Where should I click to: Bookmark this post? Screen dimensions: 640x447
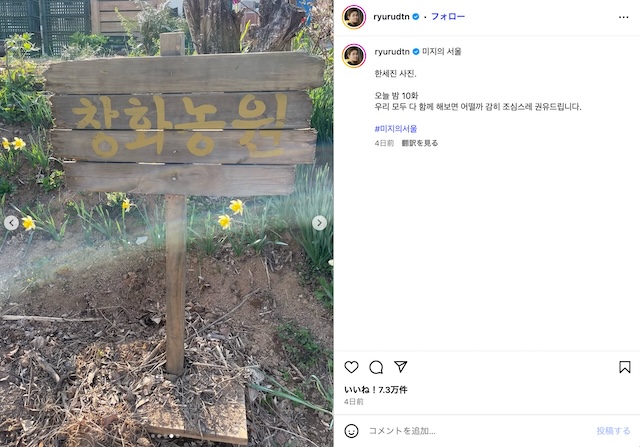pos(625,367)
